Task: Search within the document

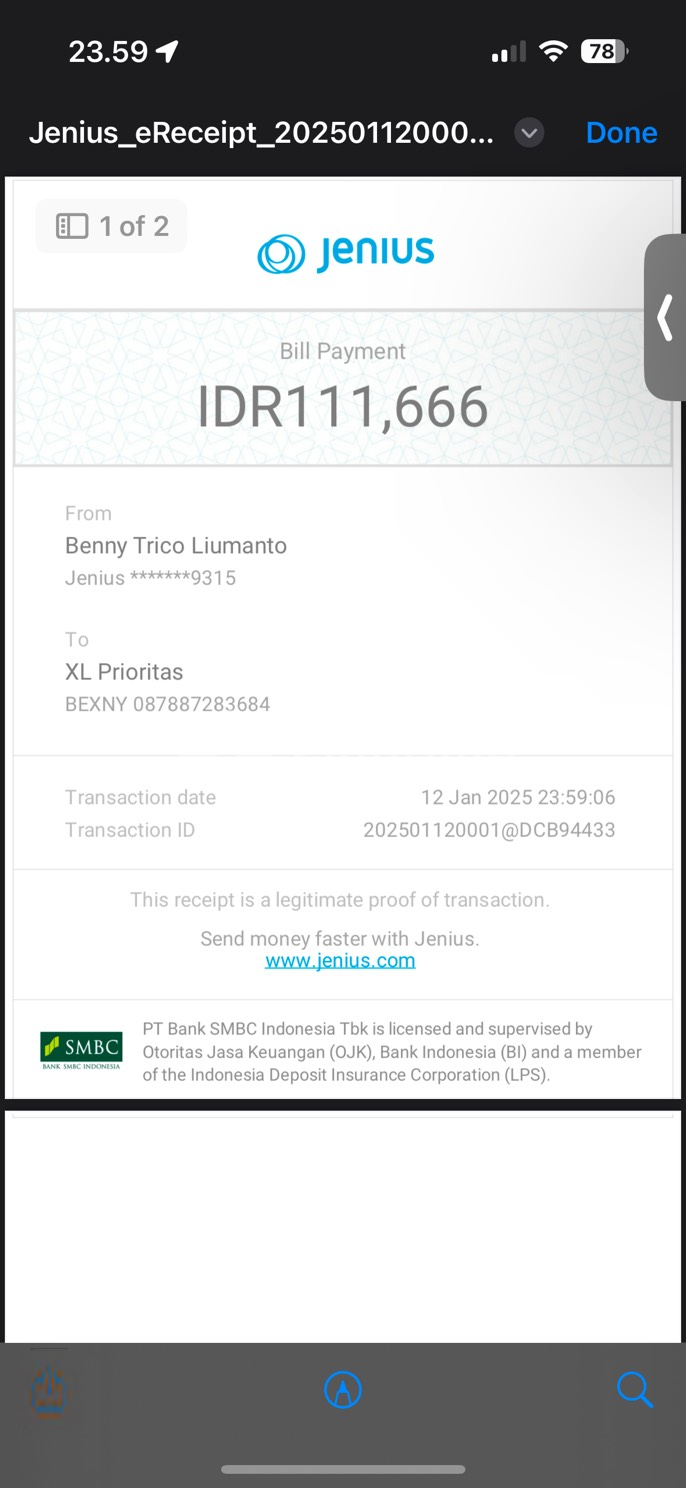Action: (x=634, y=1390)
